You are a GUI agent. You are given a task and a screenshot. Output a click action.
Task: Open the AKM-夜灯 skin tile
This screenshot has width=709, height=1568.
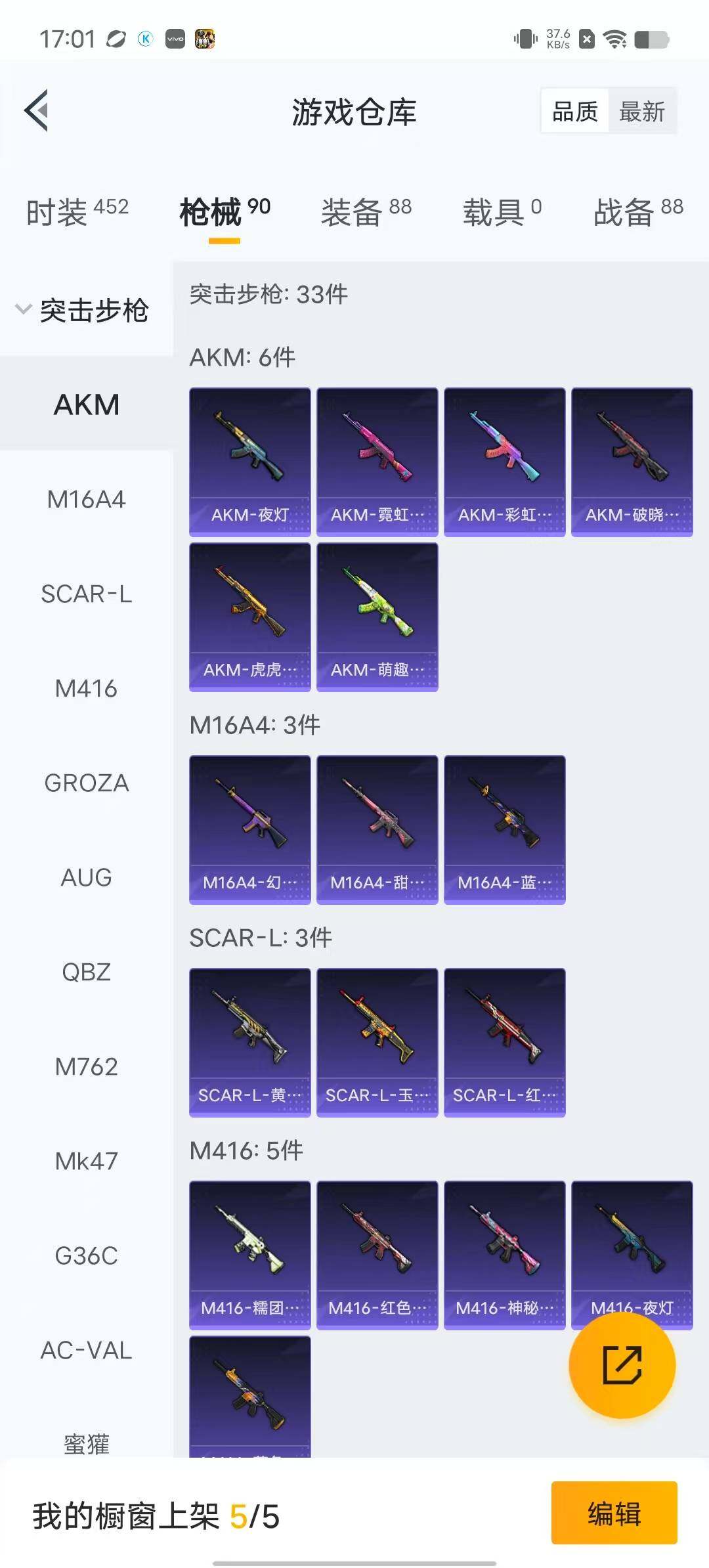click(249, 462)
